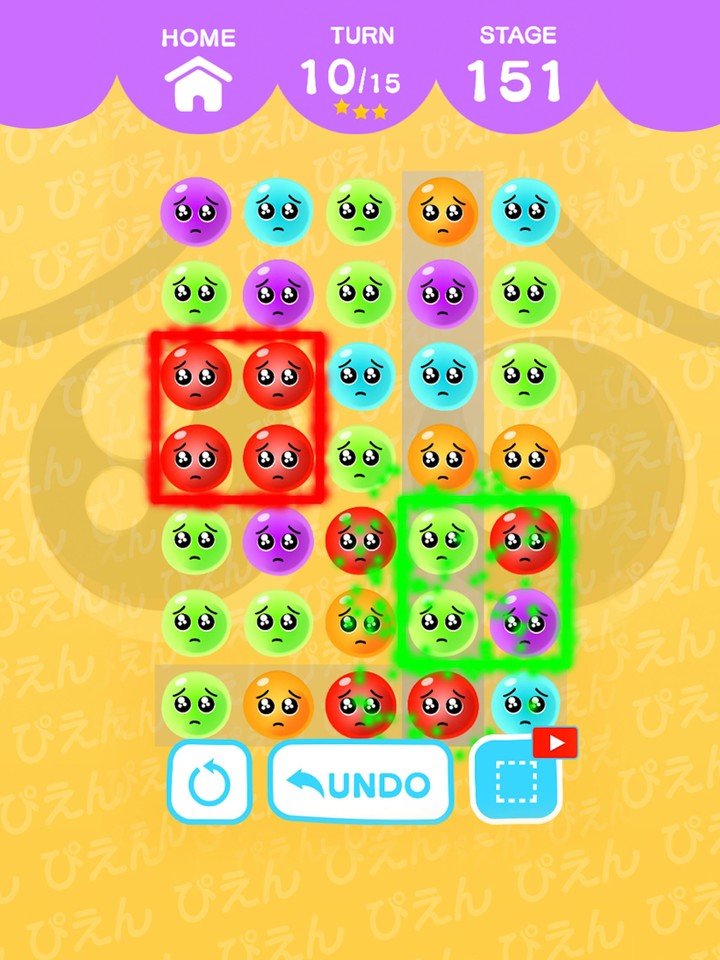Tap the purple ball inside the green frame
The height and width of the screenshot is (960, 720).
click(524, 625)
